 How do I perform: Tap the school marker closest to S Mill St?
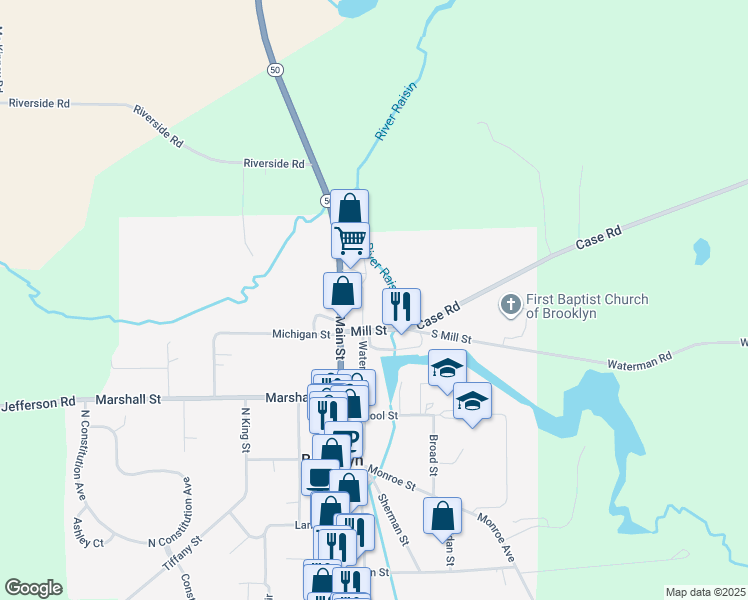[x=448, y=369]
